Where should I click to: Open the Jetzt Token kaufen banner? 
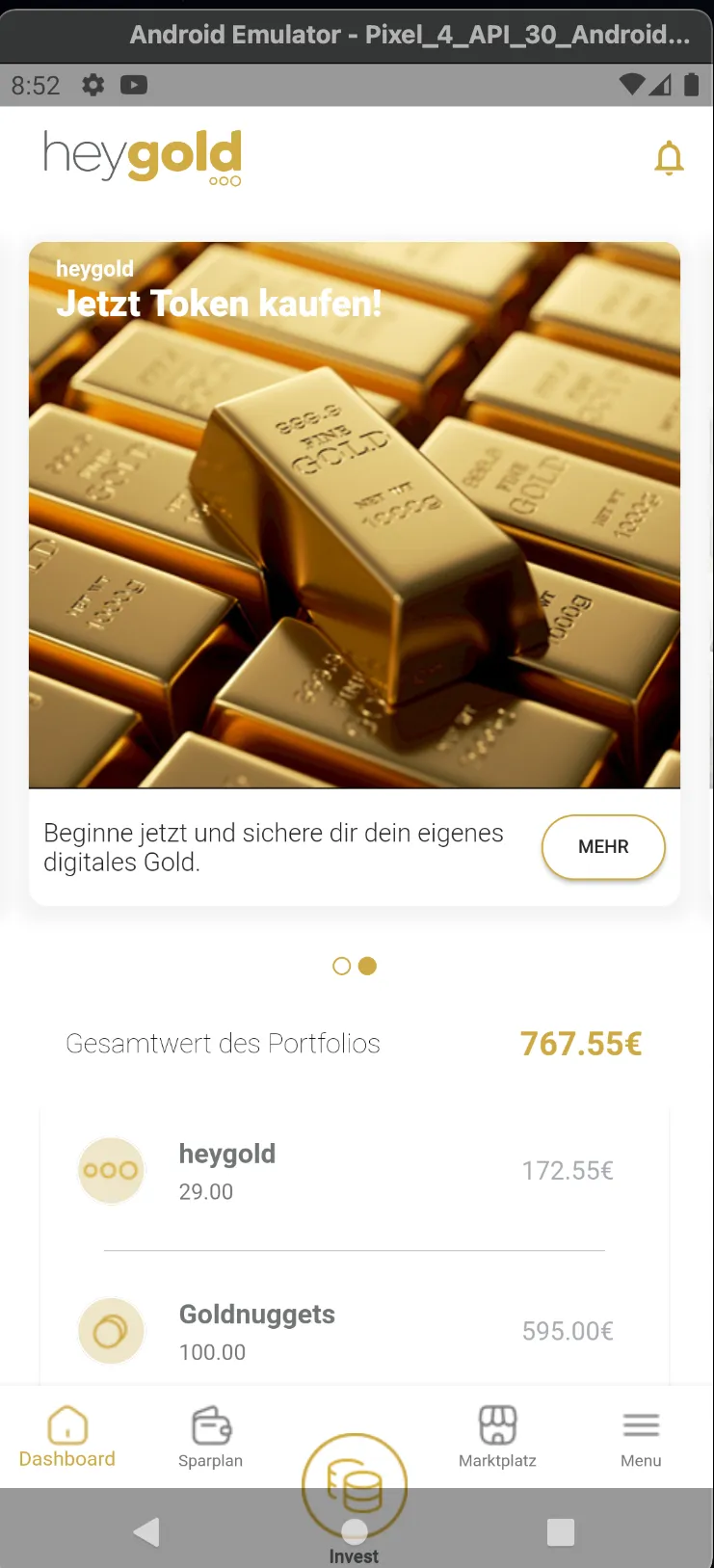355,515
